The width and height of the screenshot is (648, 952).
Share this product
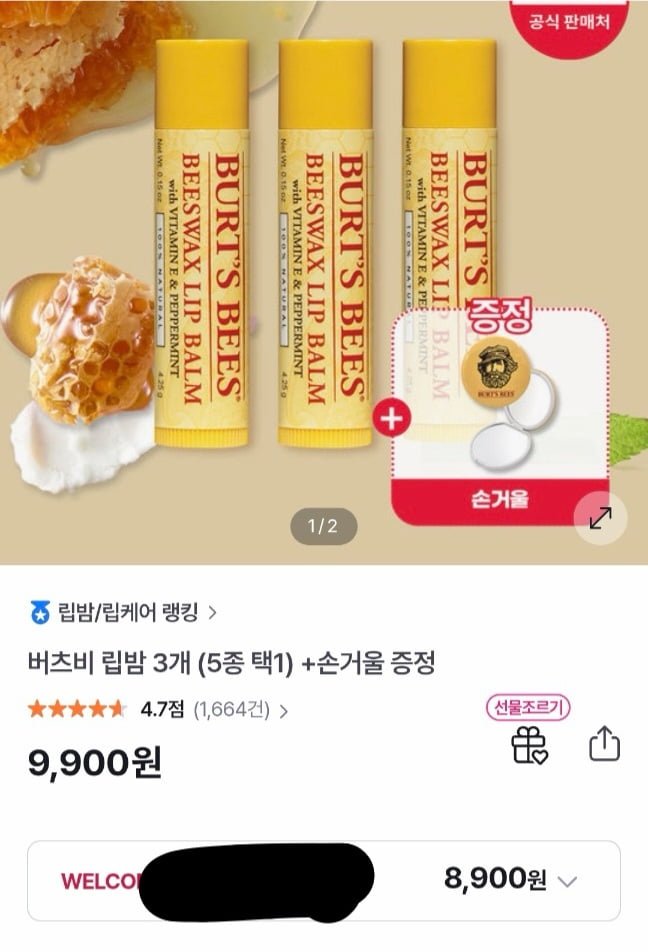(604, 745)
